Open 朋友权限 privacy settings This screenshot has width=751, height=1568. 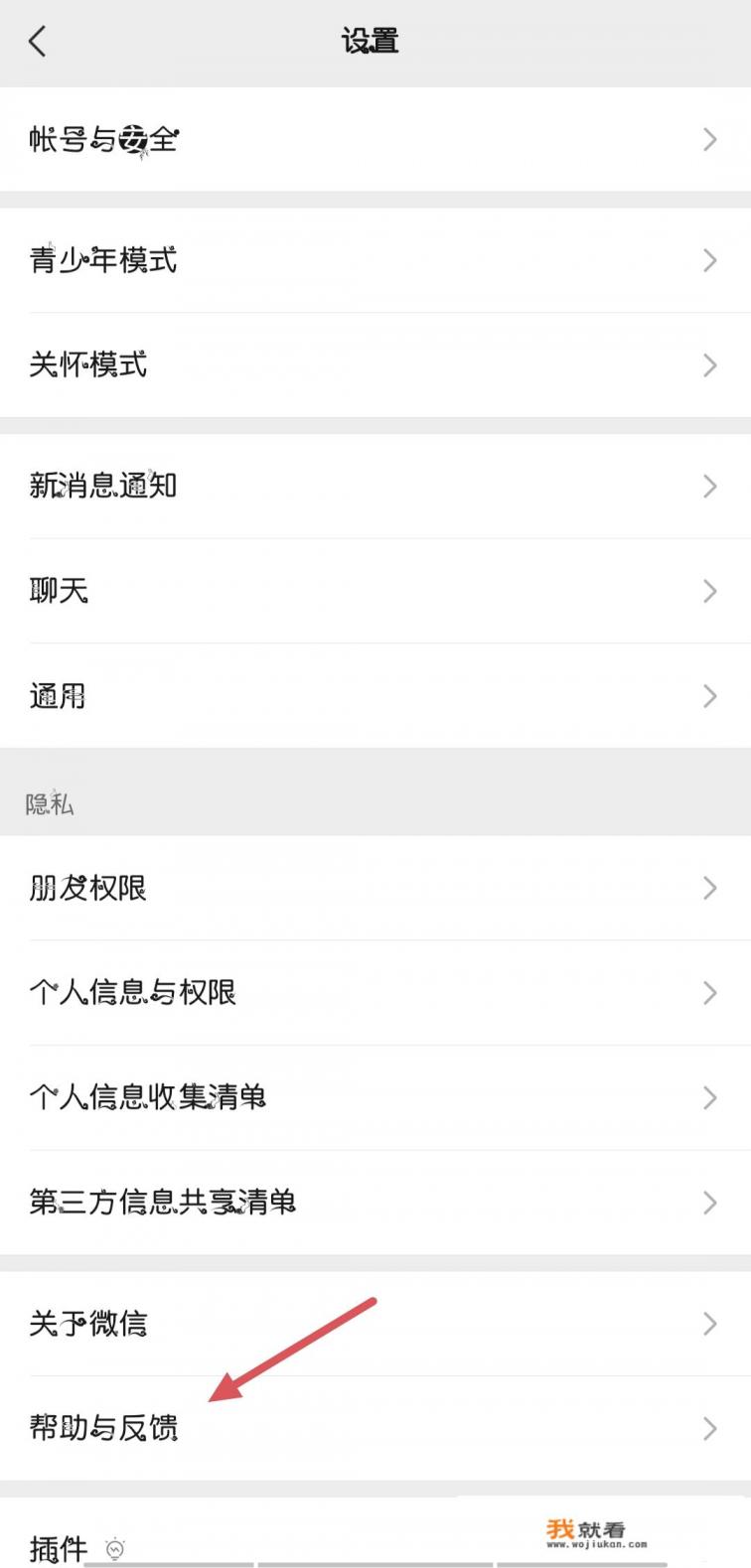coord(375,888)
